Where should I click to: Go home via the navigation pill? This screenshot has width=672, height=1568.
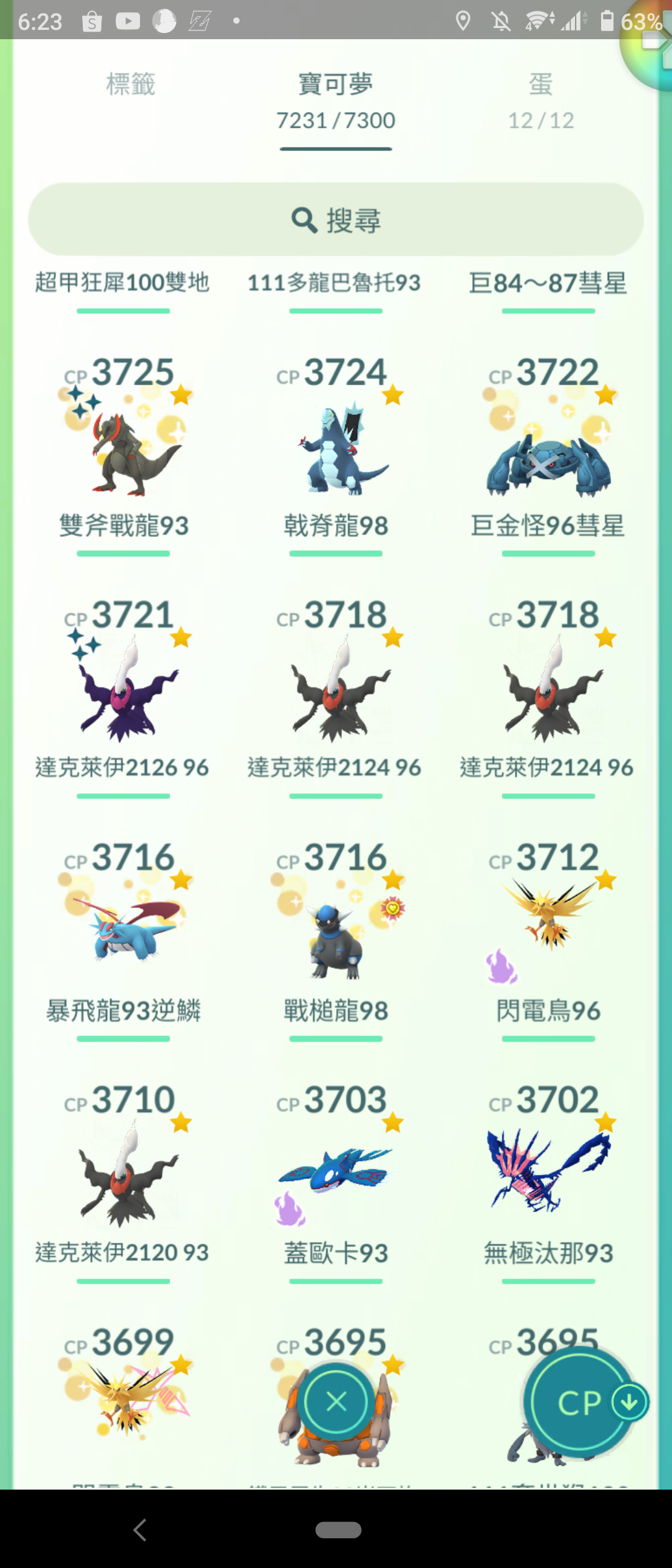coord(338,1529)
